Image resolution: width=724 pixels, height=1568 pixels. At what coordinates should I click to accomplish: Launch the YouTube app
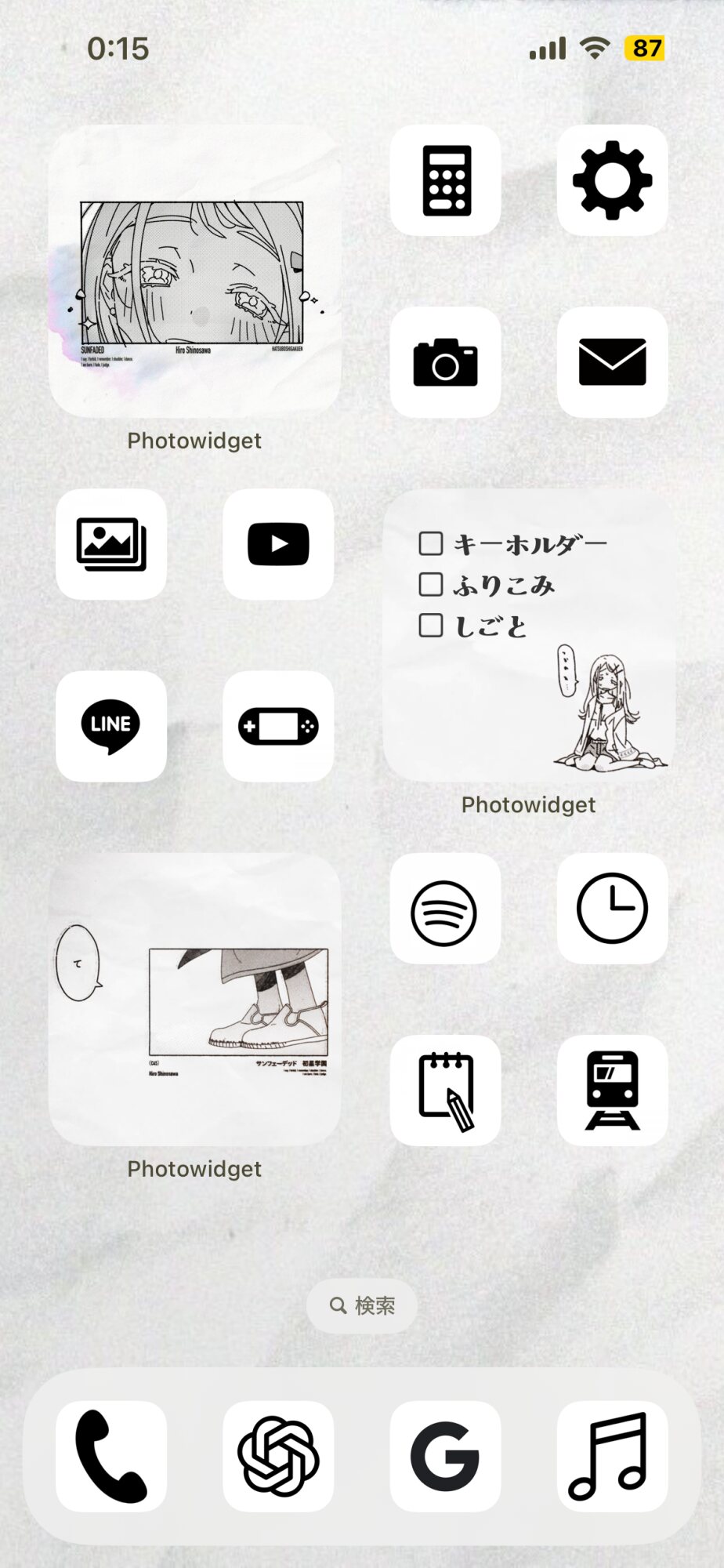[x=278, y=544]
